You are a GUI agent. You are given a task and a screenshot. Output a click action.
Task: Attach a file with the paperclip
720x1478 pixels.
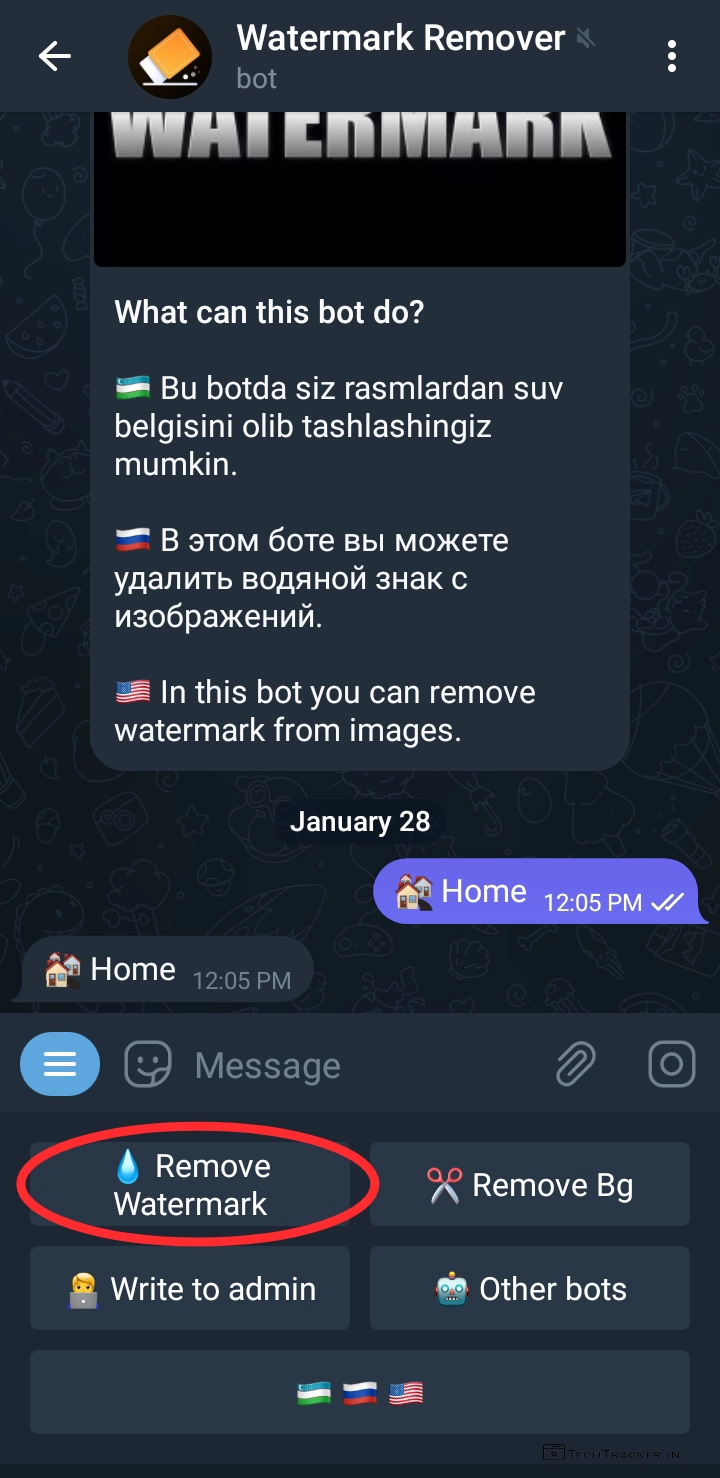coord(576,1065)
